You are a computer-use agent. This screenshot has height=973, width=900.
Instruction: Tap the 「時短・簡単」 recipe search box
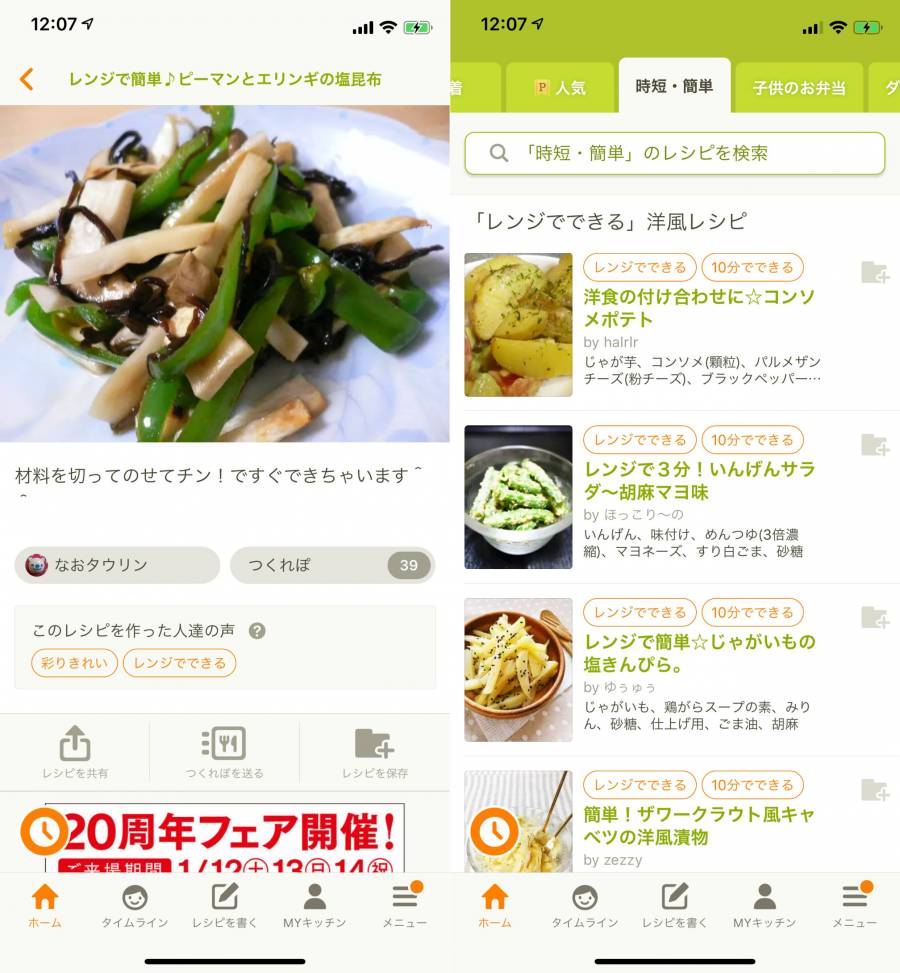pos(675,153)
